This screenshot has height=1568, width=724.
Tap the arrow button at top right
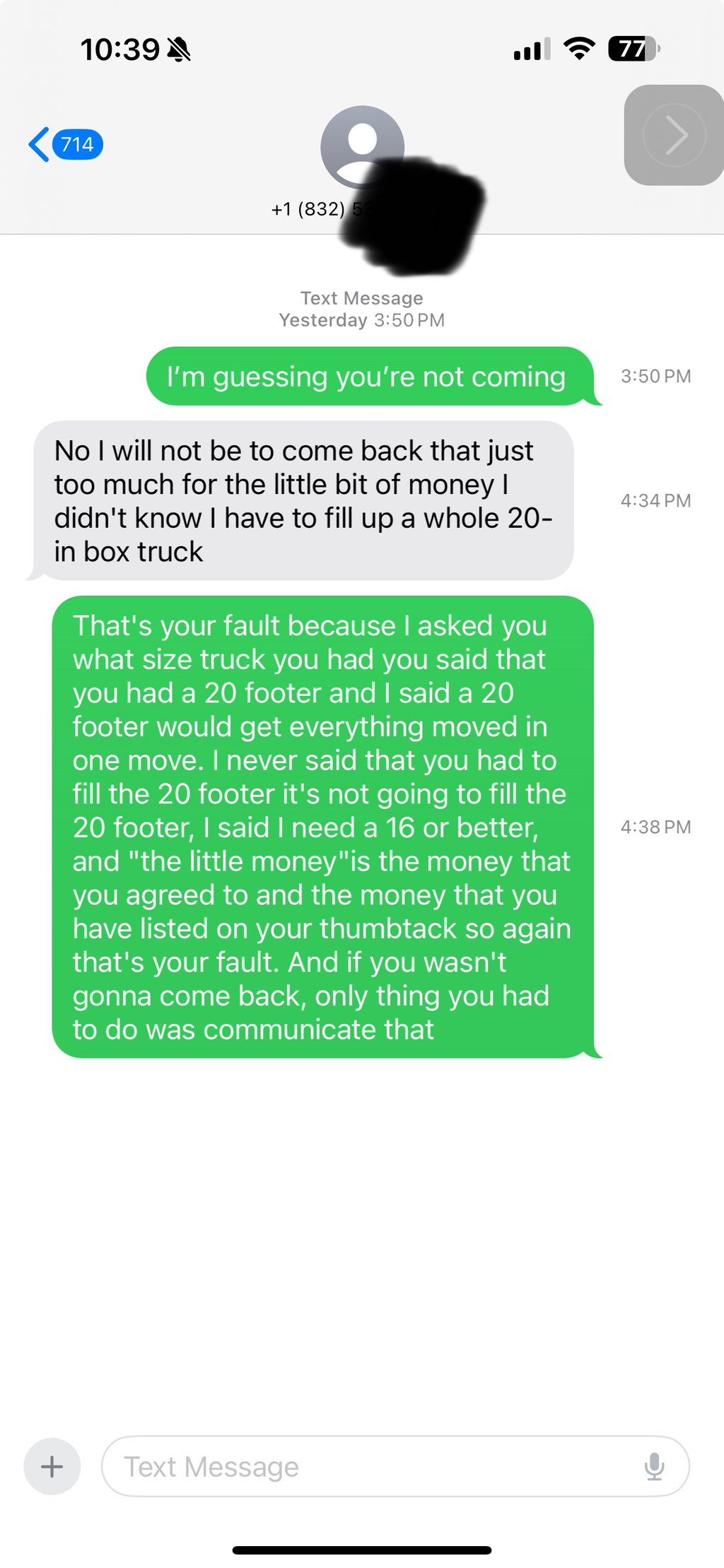674,135
